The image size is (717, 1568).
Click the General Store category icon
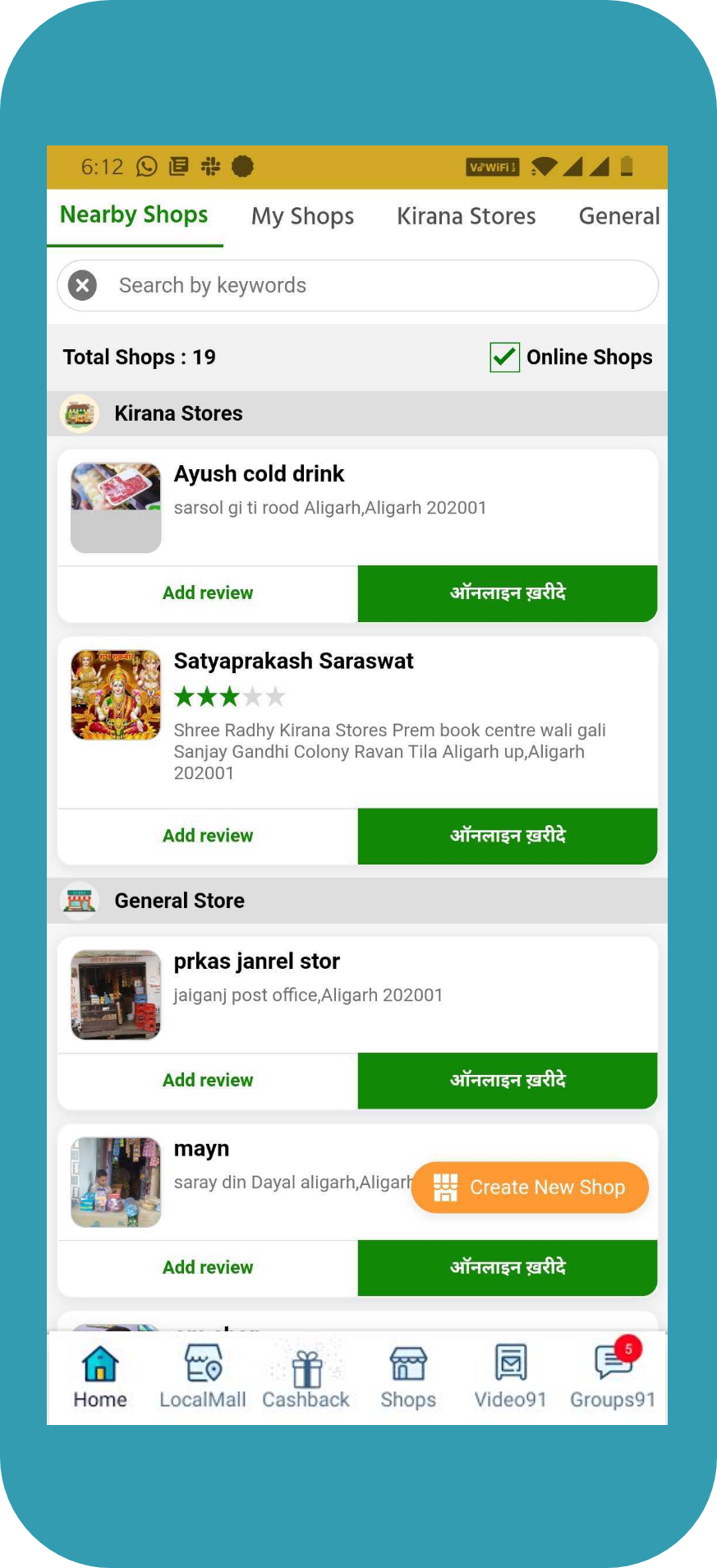78,900
